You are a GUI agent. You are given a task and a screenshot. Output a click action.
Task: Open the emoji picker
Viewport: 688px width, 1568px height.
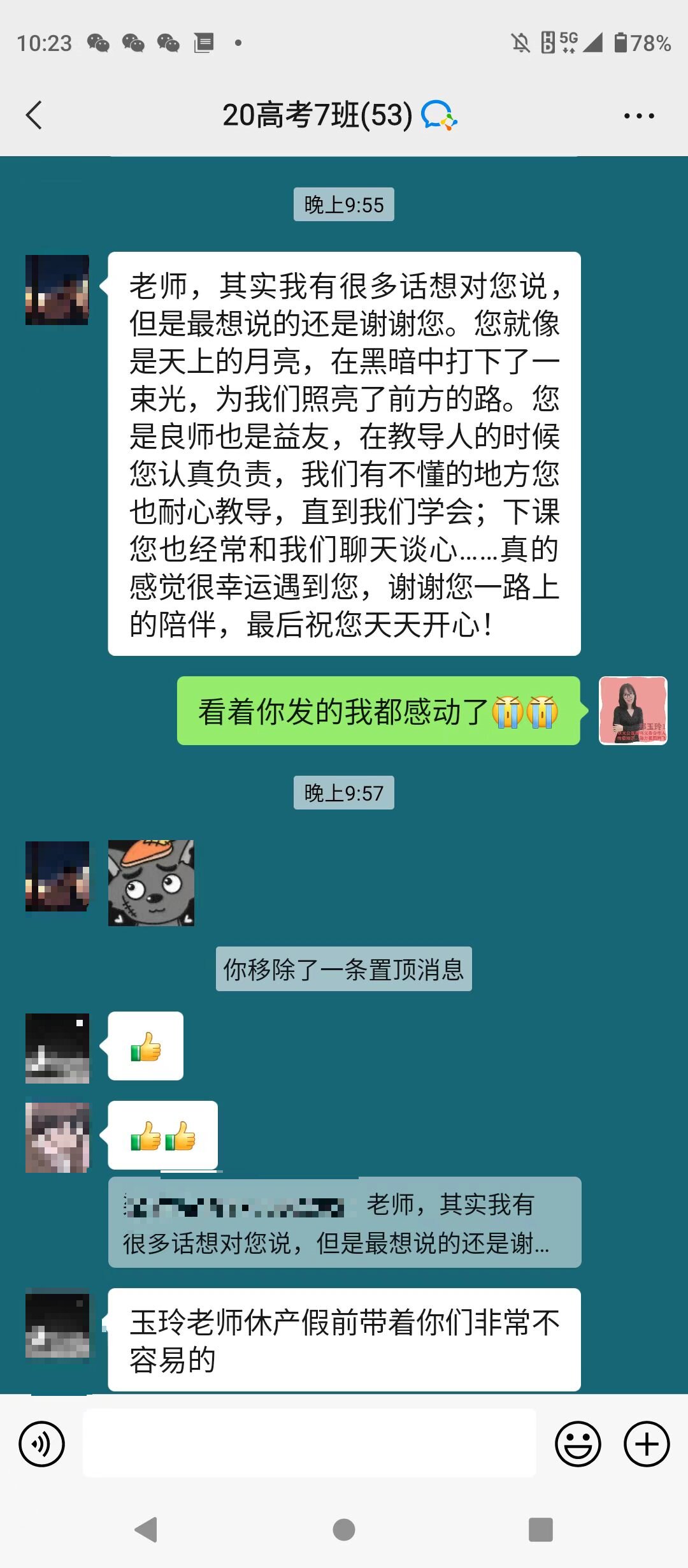pos(578,1444)
